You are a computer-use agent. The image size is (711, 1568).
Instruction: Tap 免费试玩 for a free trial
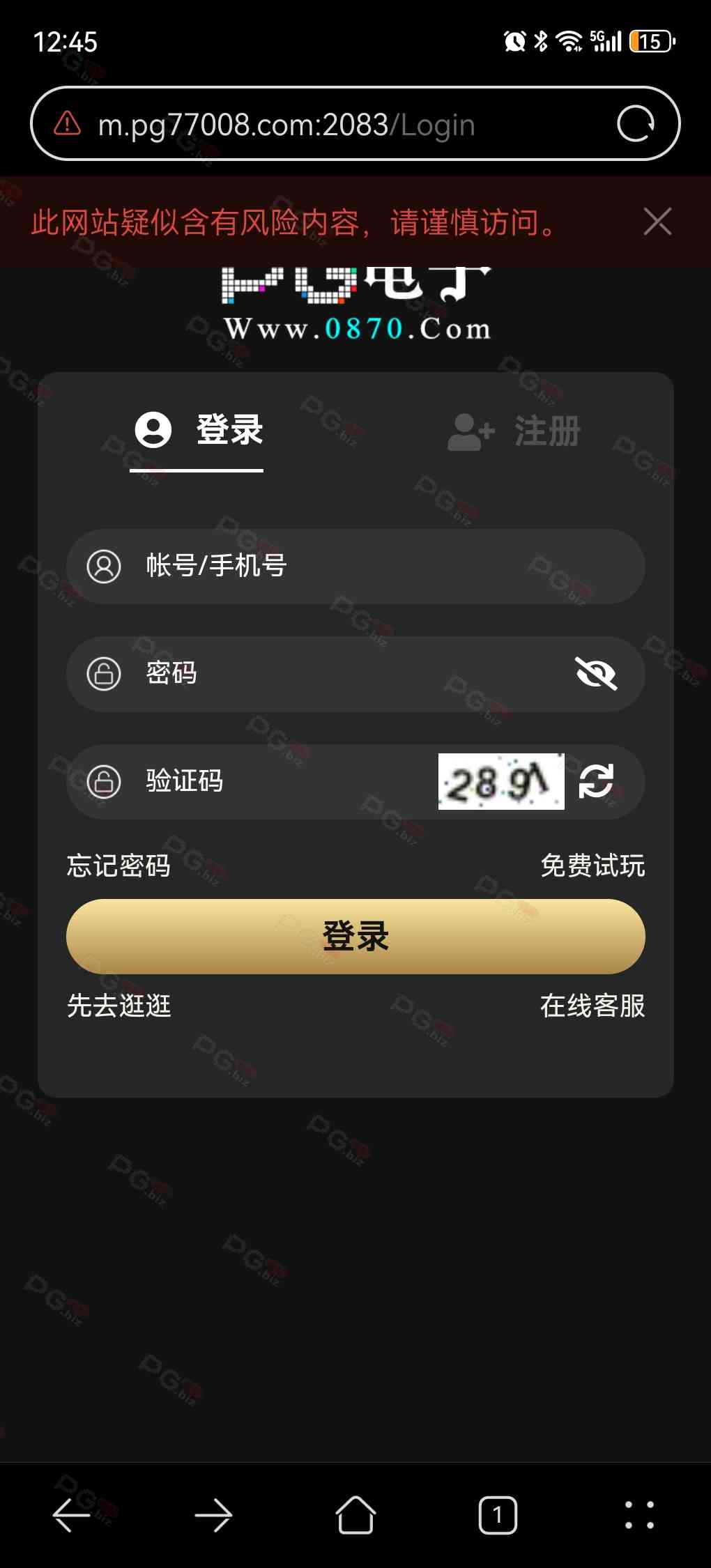[592, 866]
